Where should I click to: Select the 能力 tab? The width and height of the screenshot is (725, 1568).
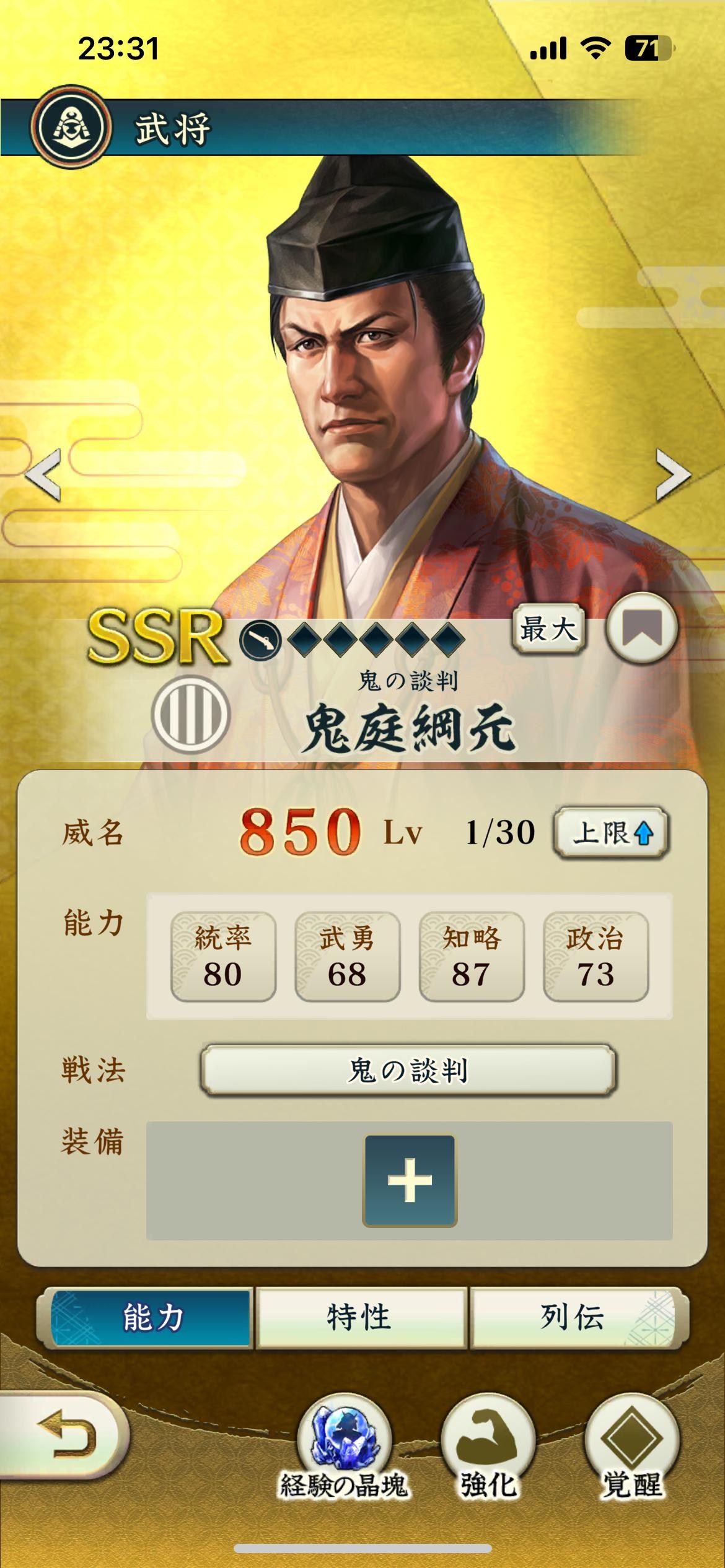(152, 1317)
